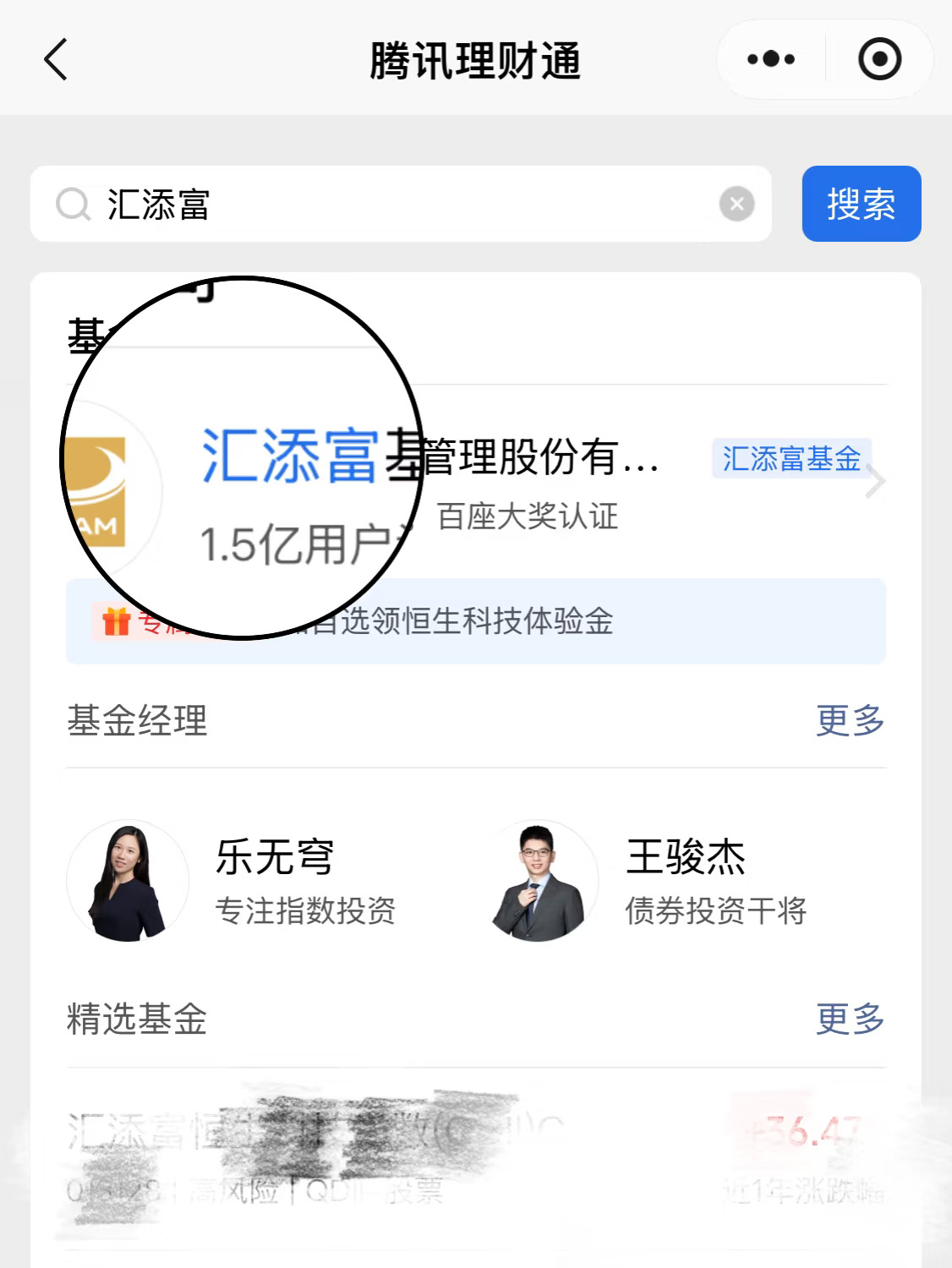The image size is (952, 1268).
Task: Tap the search input containing 汇添富
Action: (x=338, y=204)
